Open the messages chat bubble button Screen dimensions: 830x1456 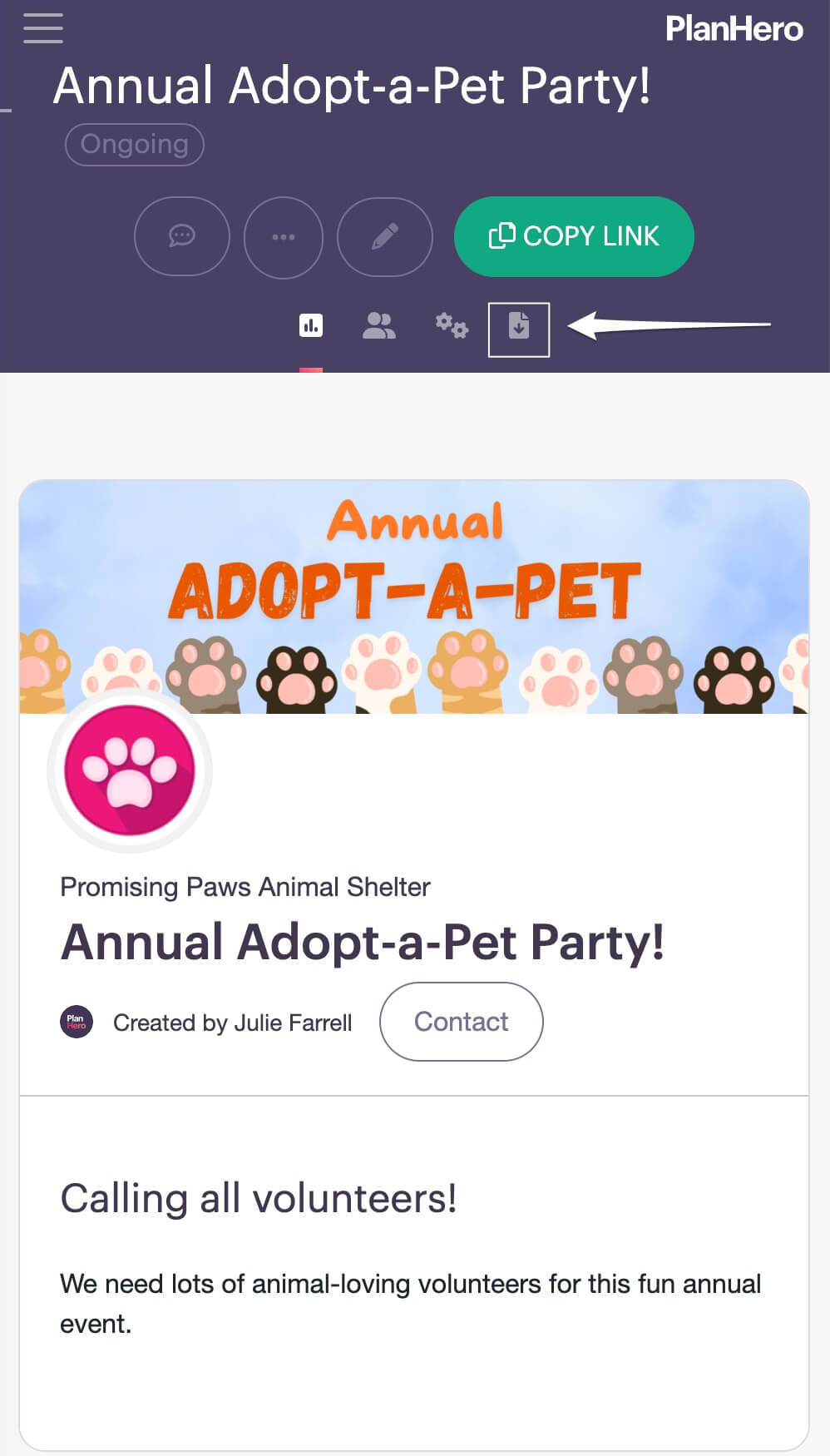click(181, 236)
